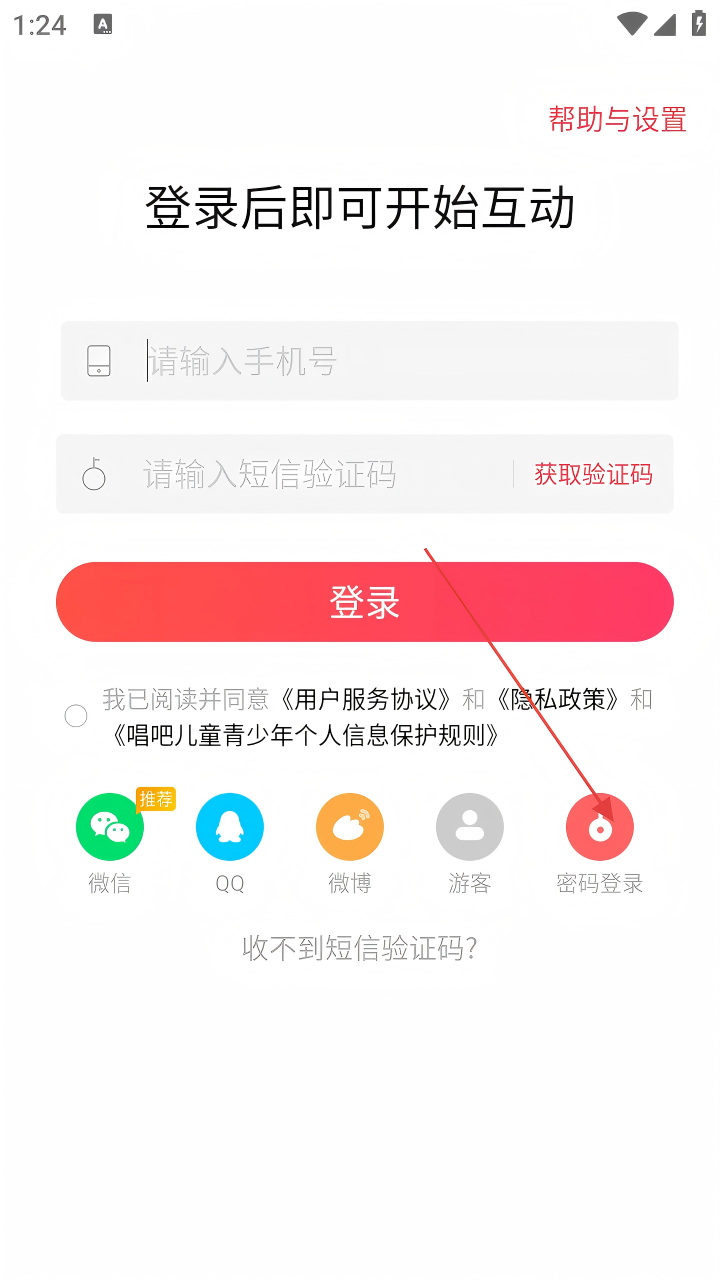The width and height of the screenshot is (720, 1280).
Task: Tap 获取验证码 to request code
Action: click(593, 474)
